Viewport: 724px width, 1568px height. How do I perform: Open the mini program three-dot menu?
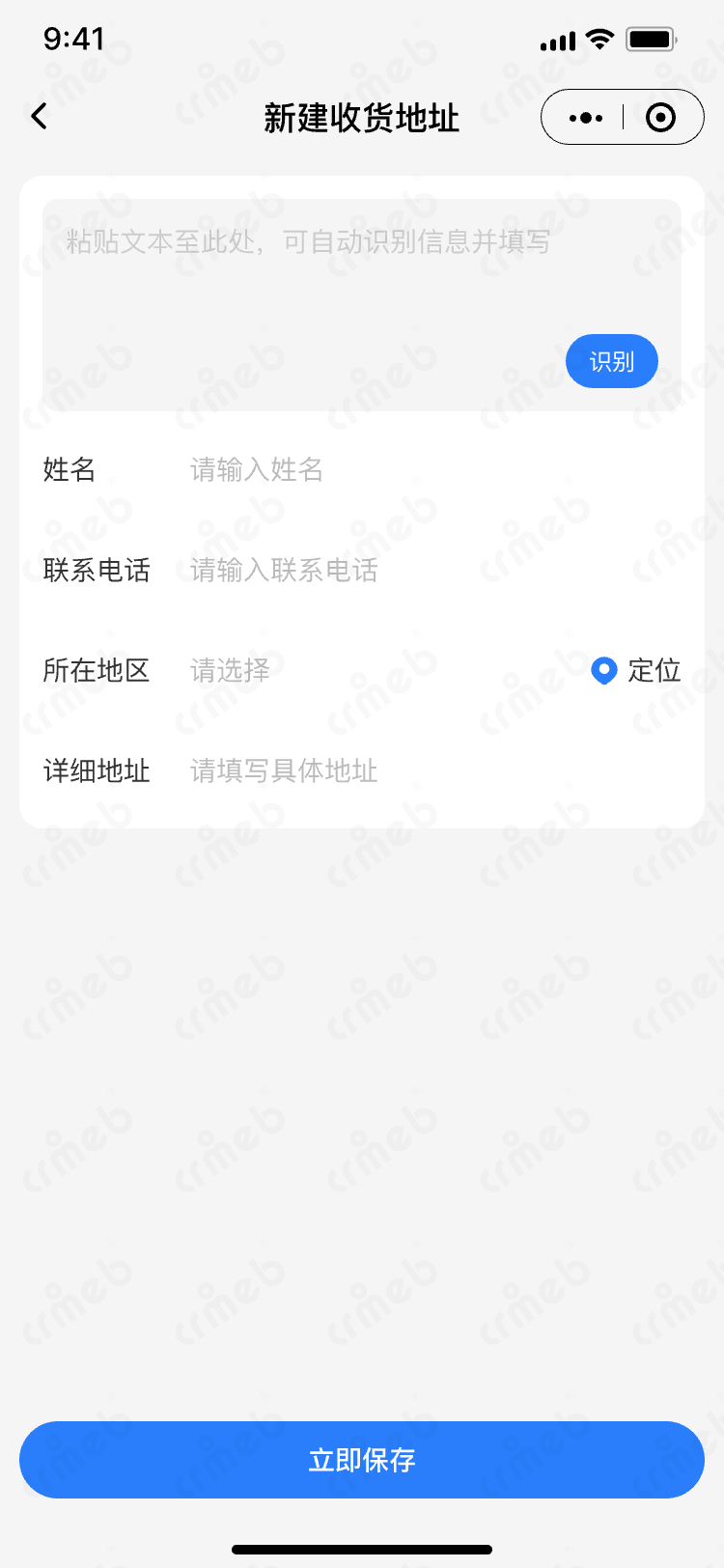586,118
